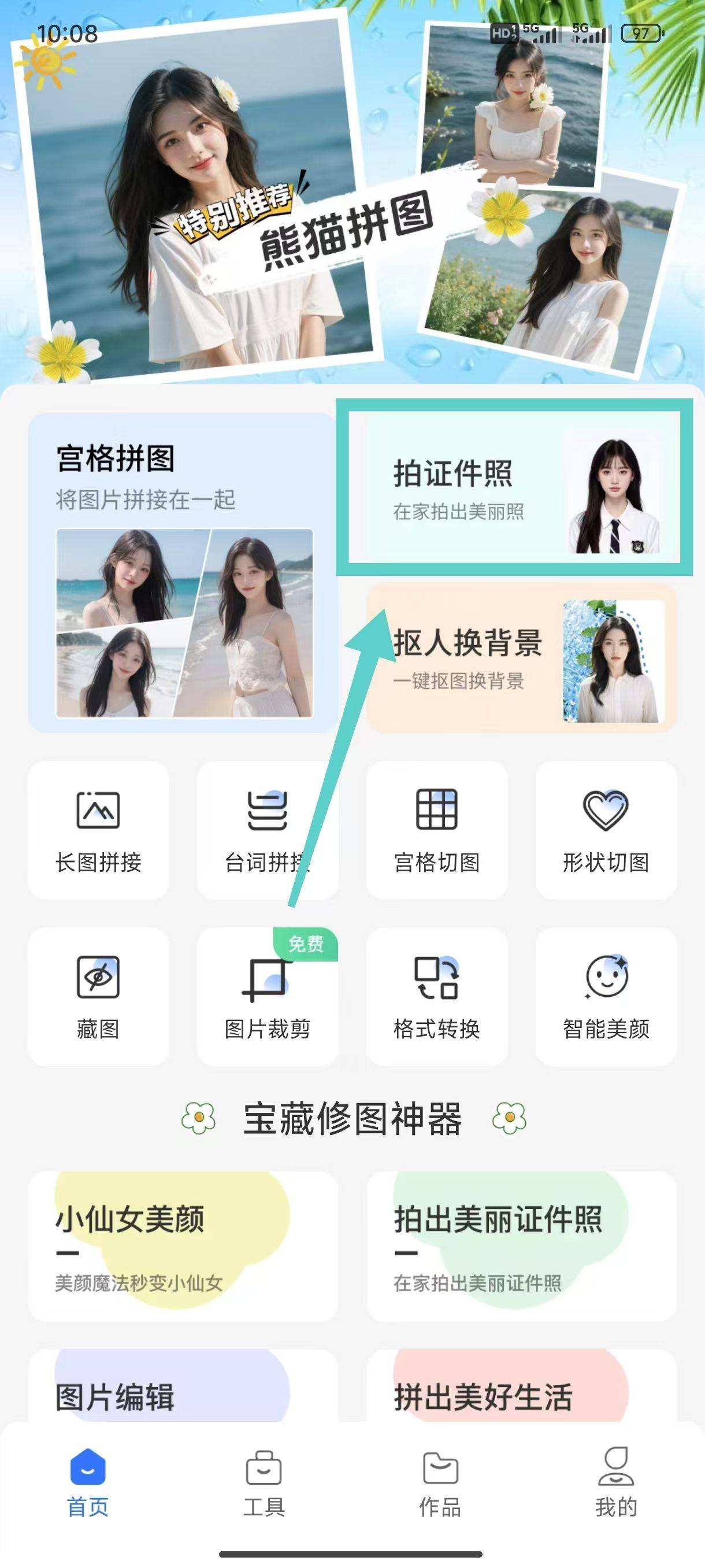The height and width of the screenshot is (1568, 705).
Task: Select the 长图拼接 tool
Action: point(98,829)
